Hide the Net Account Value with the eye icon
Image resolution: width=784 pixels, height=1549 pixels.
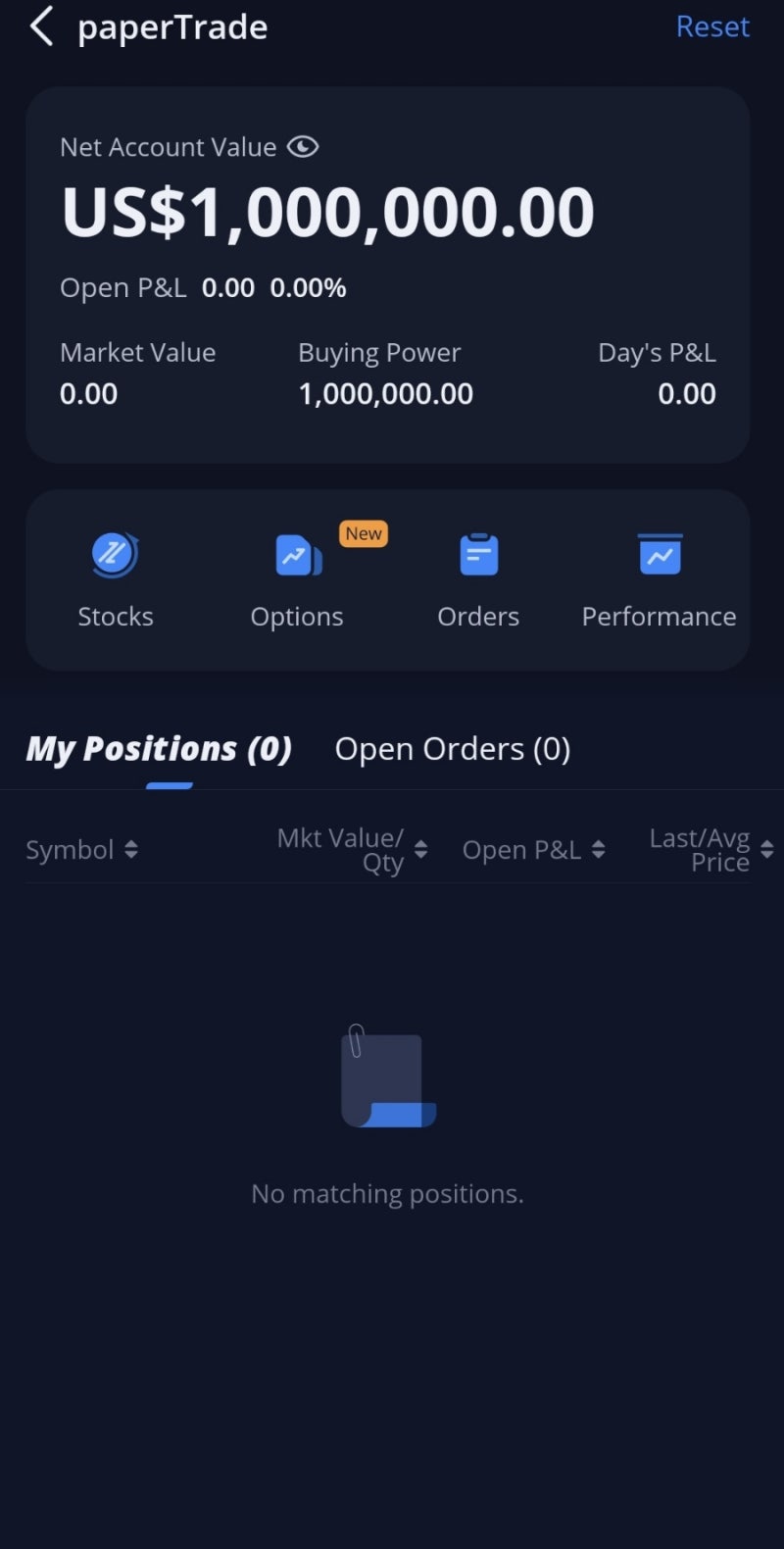click(303, 147)
